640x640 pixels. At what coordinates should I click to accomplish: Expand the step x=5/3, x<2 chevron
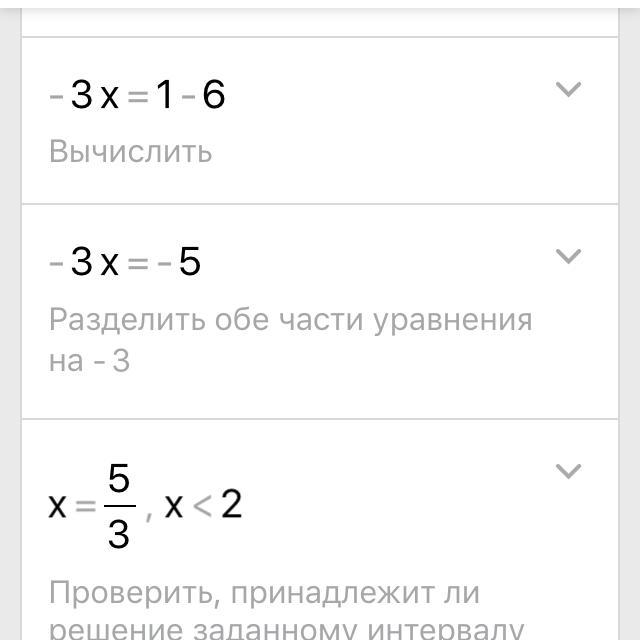click(567, 471)
